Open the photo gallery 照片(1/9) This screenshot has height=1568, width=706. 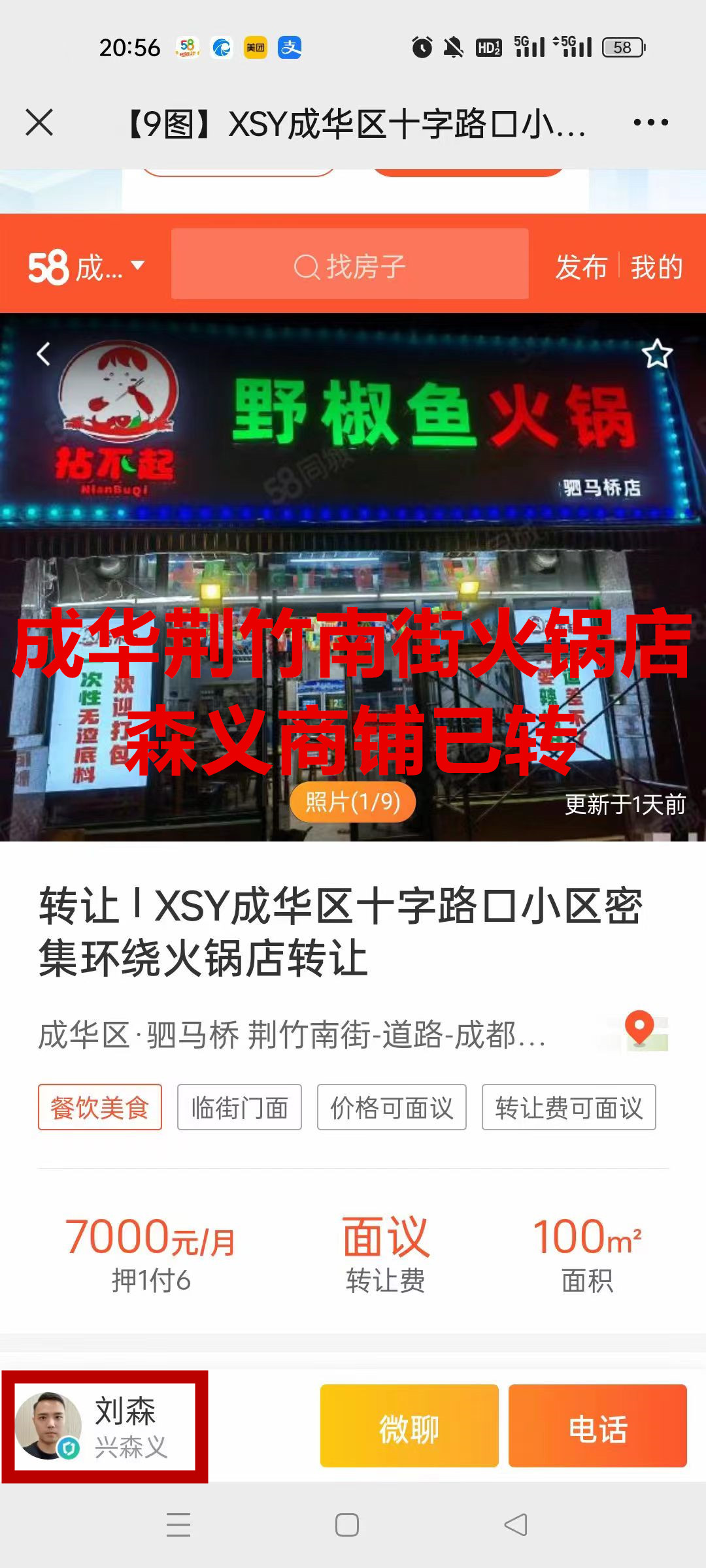pyautogui.click(x=352, y=802)
